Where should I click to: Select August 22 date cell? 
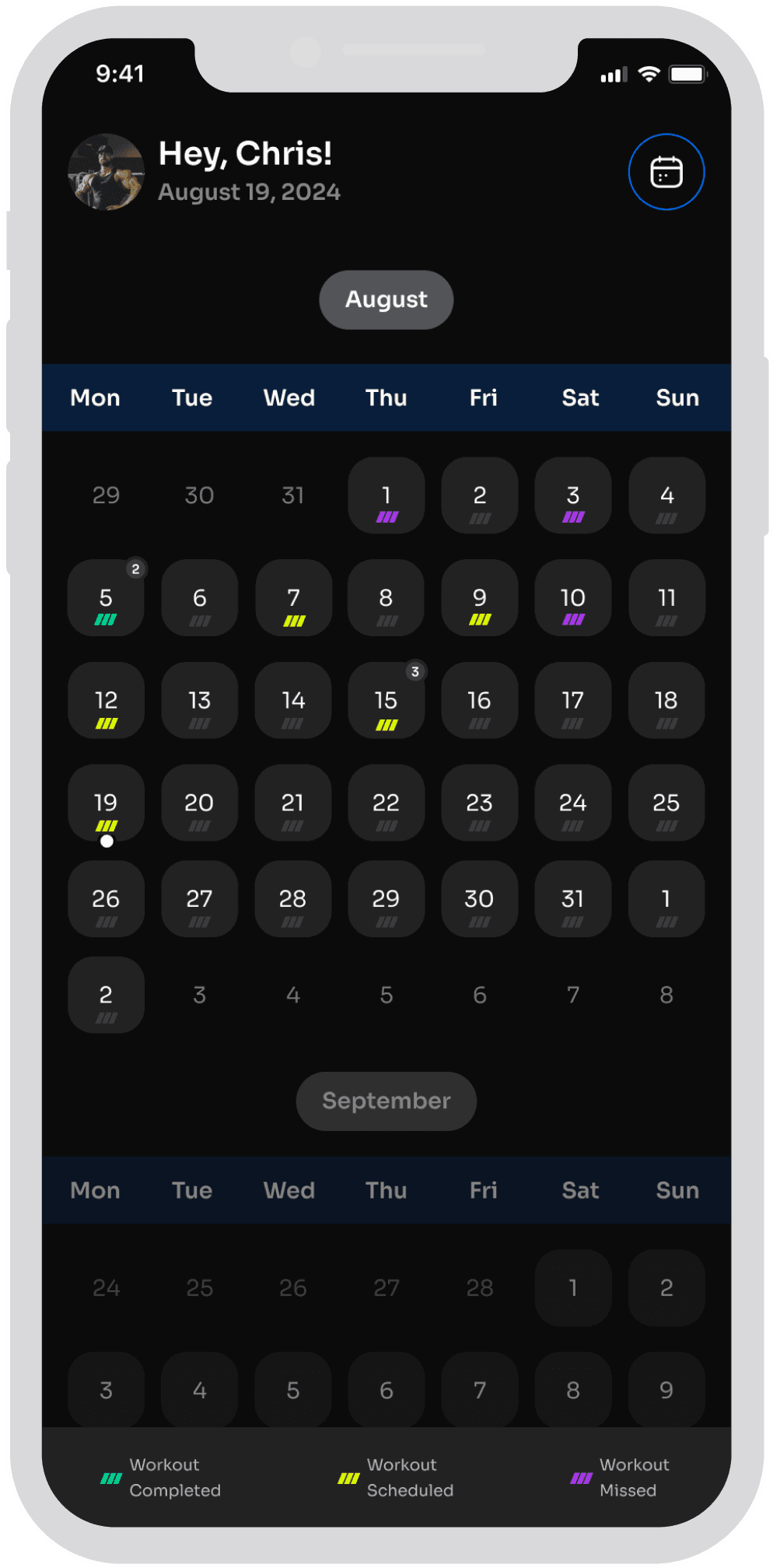(386, 803)
